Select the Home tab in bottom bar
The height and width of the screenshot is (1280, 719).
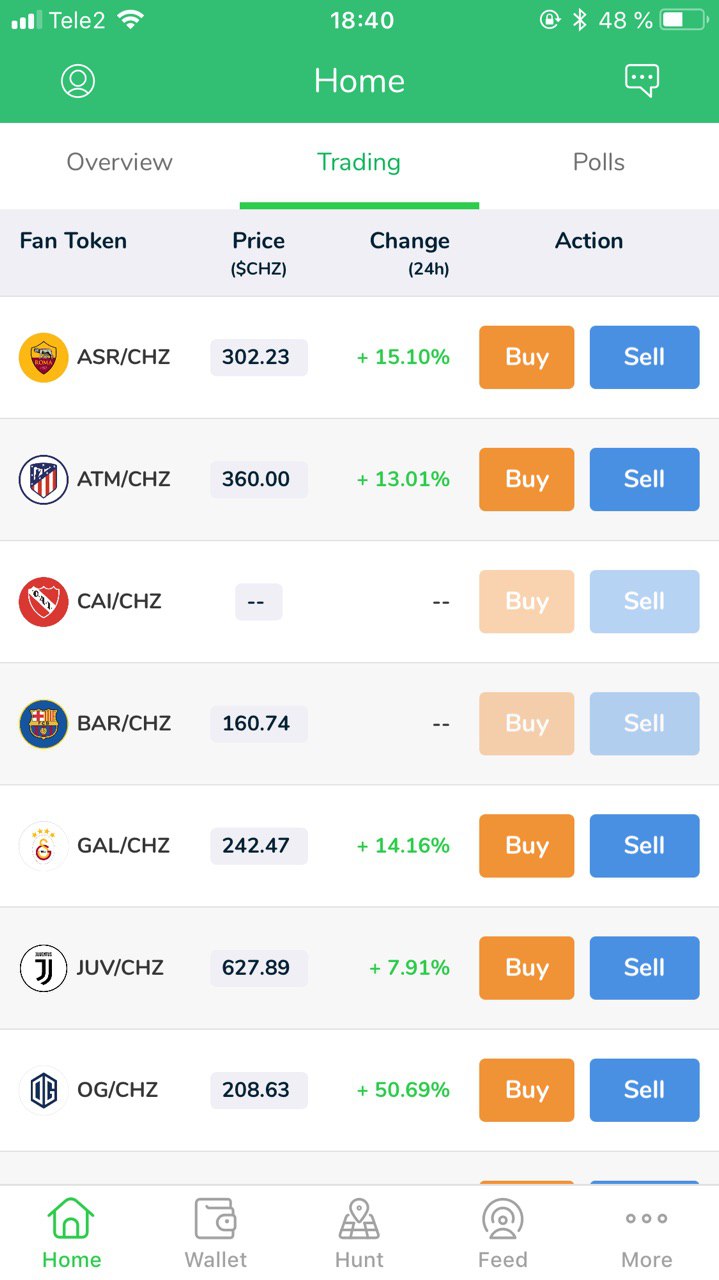[x=72, y=1233]
